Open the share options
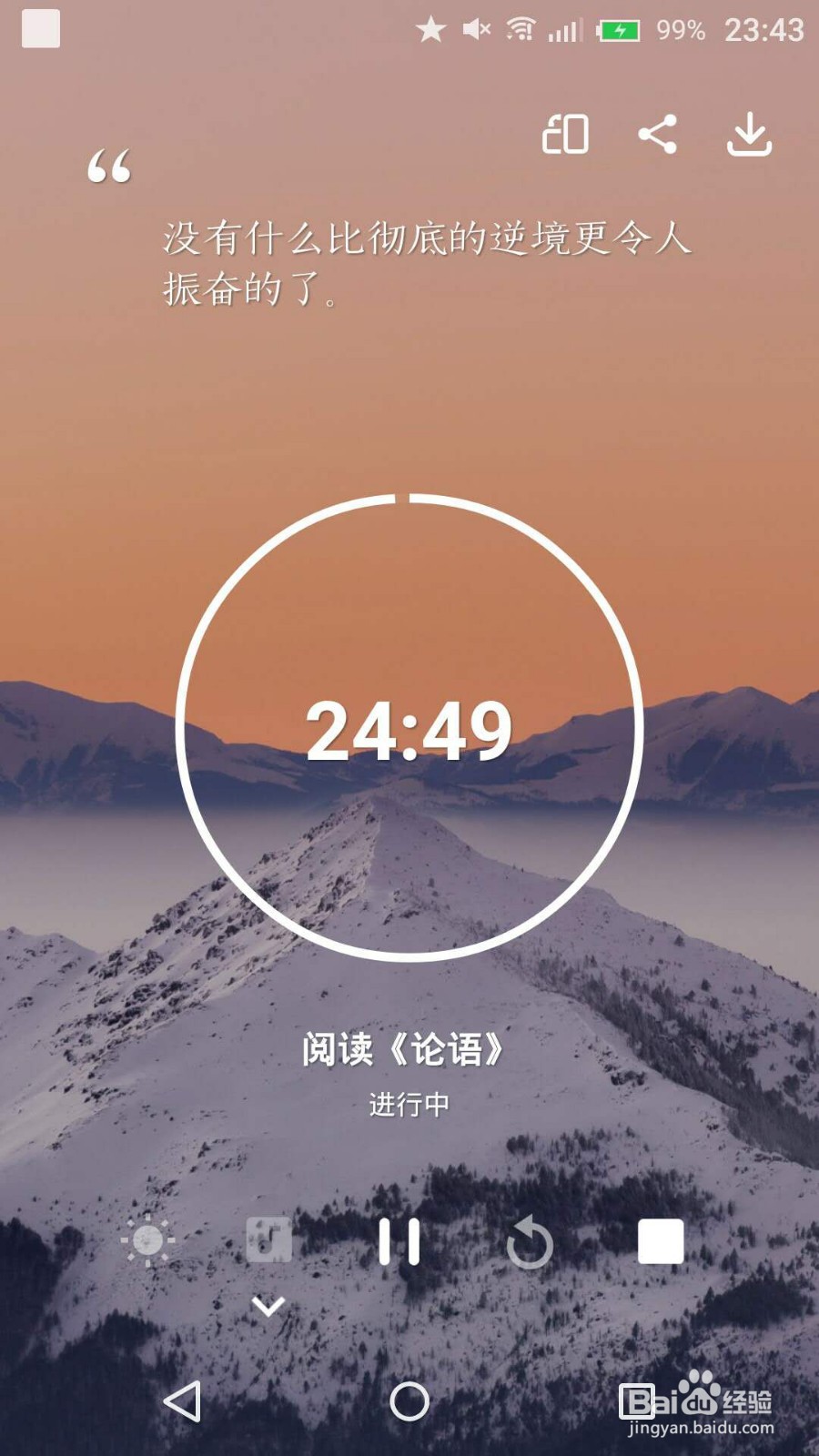 click(657, 135)
